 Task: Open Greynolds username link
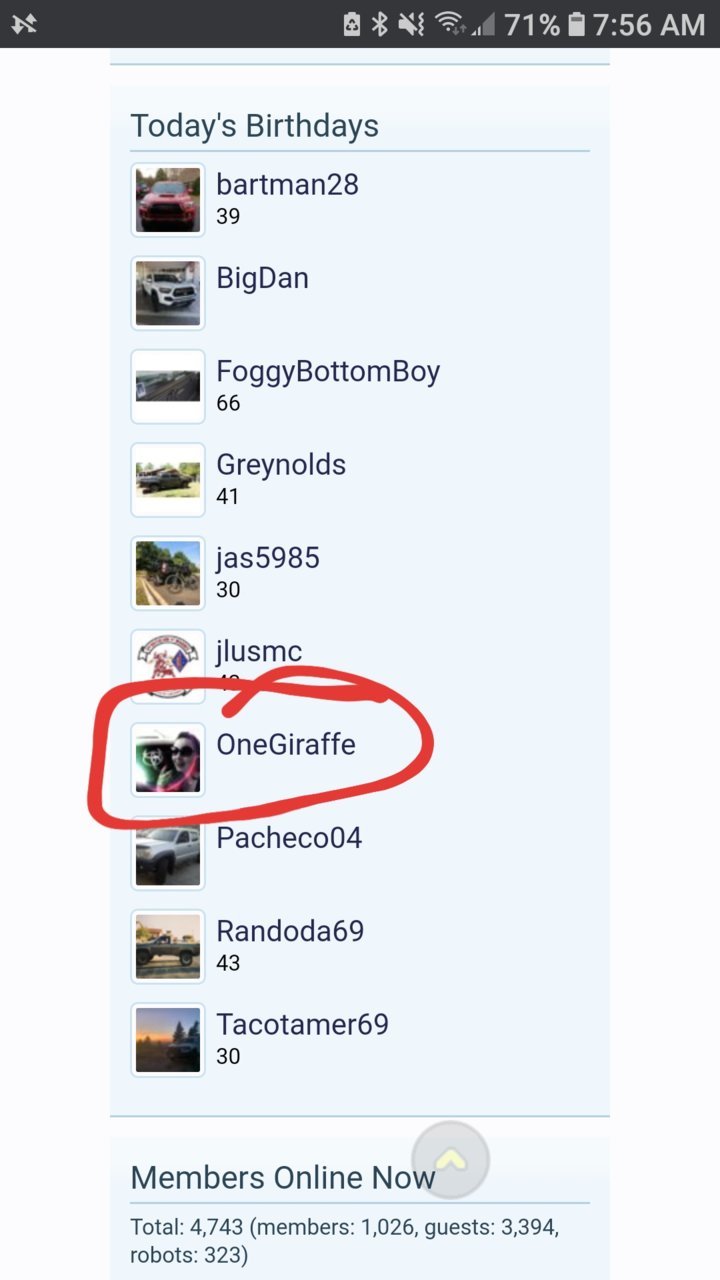(281, 465)
